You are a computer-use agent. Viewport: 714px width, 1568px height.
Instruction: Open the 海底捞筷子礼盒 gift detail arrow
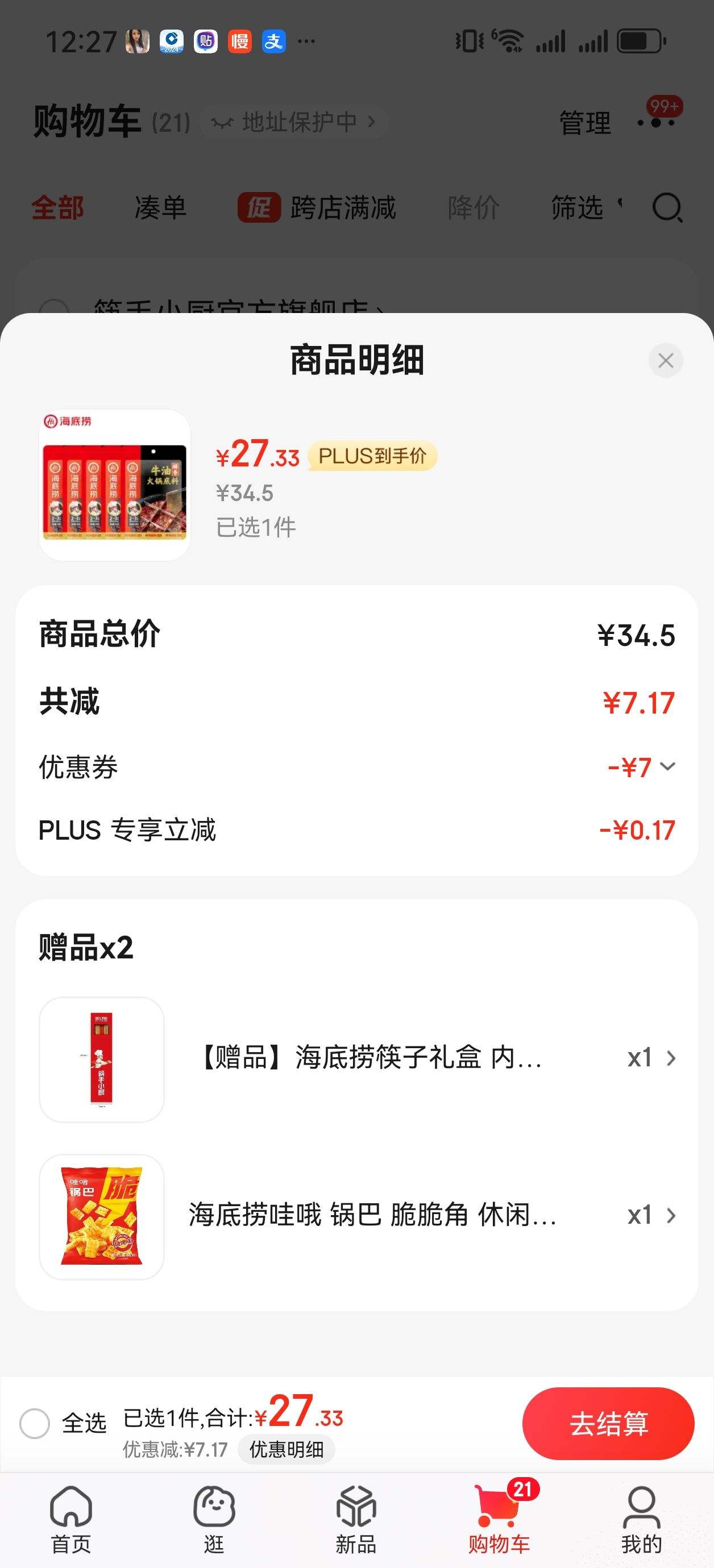[x=671, y=1058]
